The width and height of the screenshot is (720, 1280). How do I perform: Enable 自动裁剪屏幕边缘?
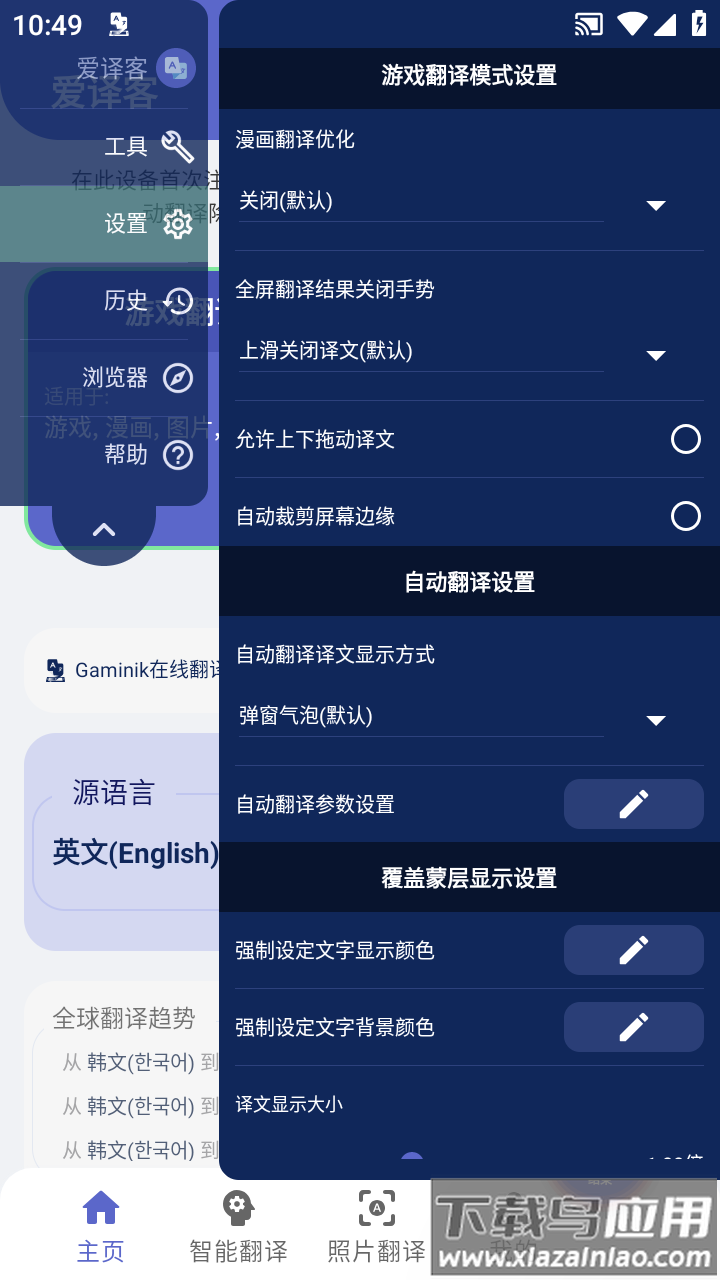[685, 516]
